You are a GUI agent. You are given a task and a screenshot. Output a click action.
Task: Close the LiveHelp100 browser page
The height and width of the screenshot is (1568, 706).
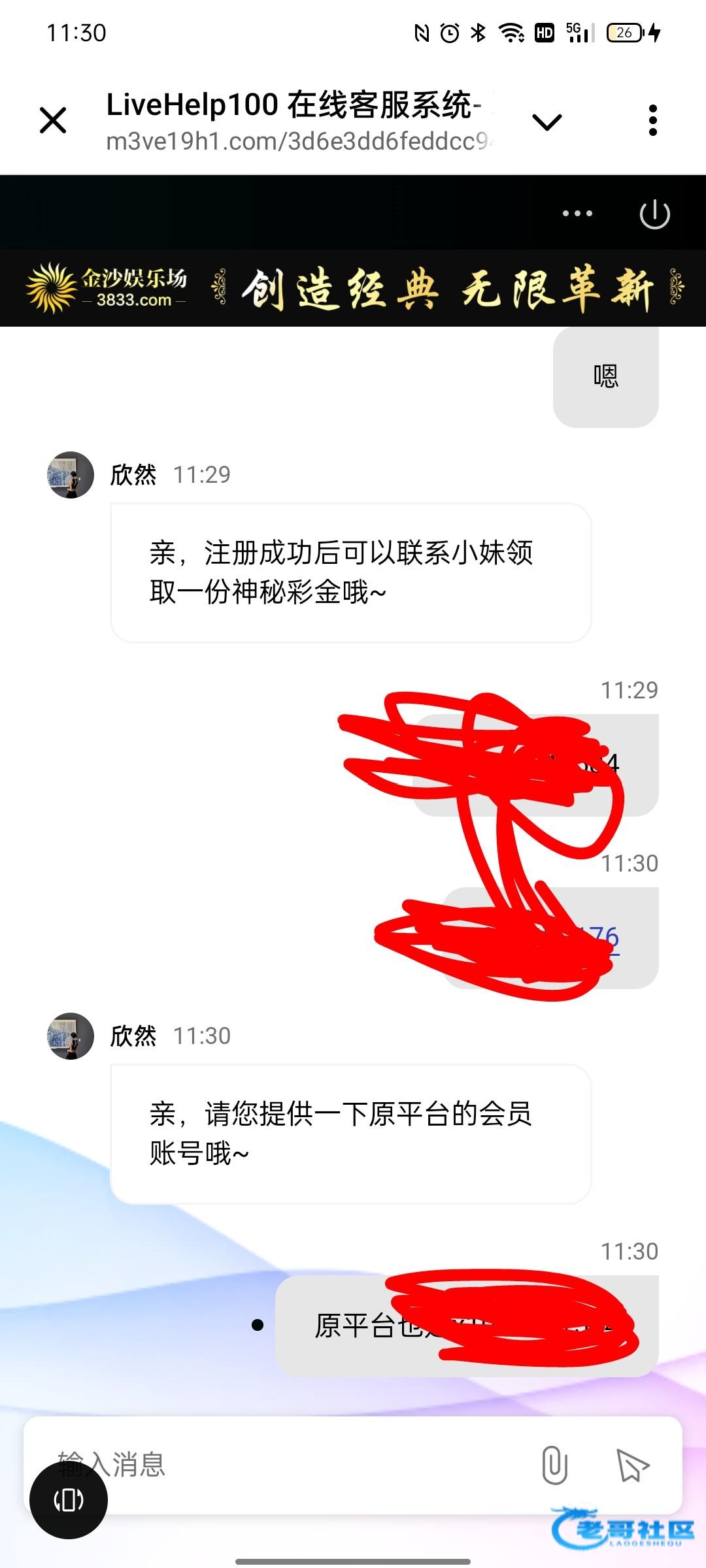coord(53,121)
